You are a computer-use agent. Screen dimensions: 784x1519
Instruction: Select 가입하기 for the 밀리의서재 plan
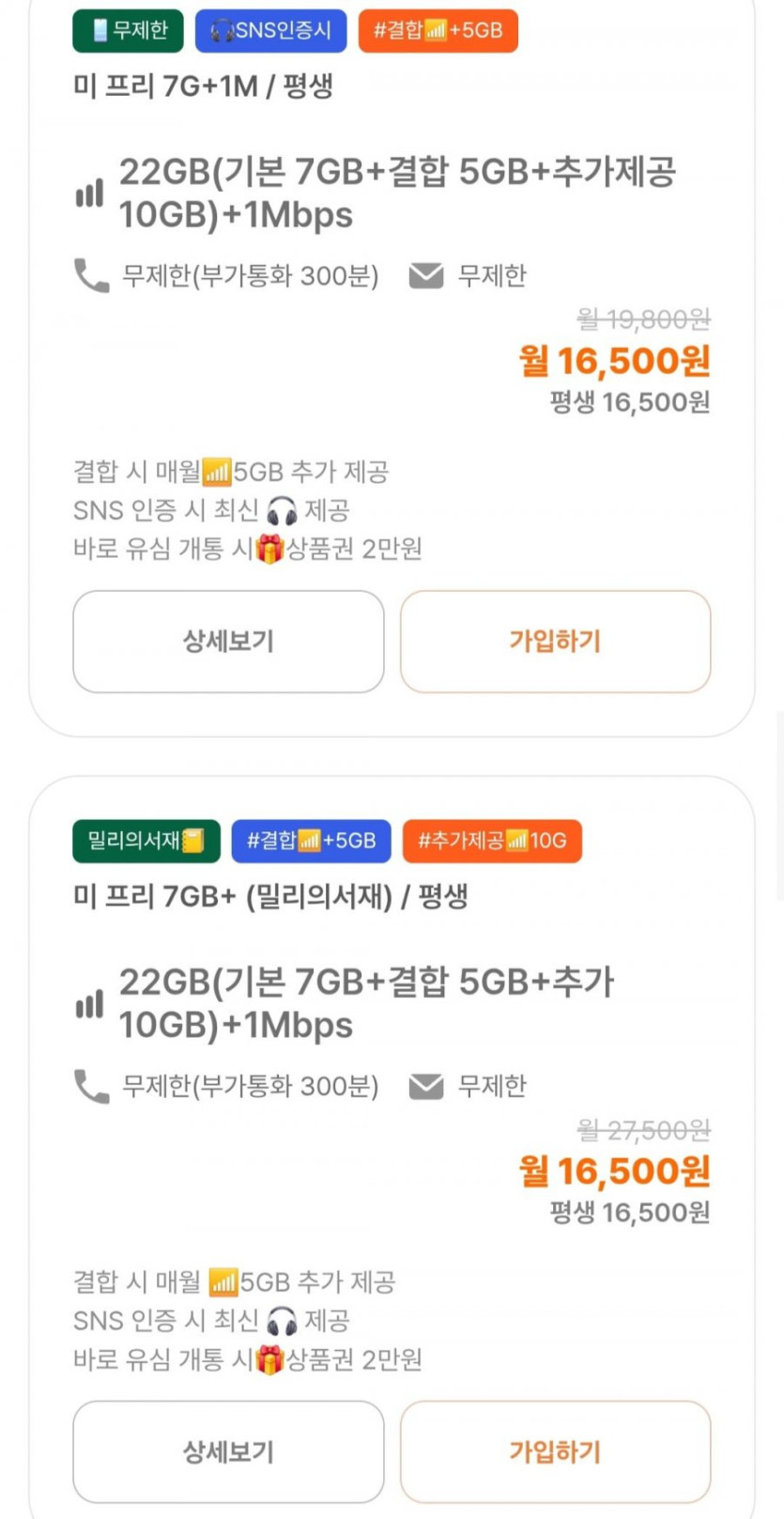tap(555, 1451)
